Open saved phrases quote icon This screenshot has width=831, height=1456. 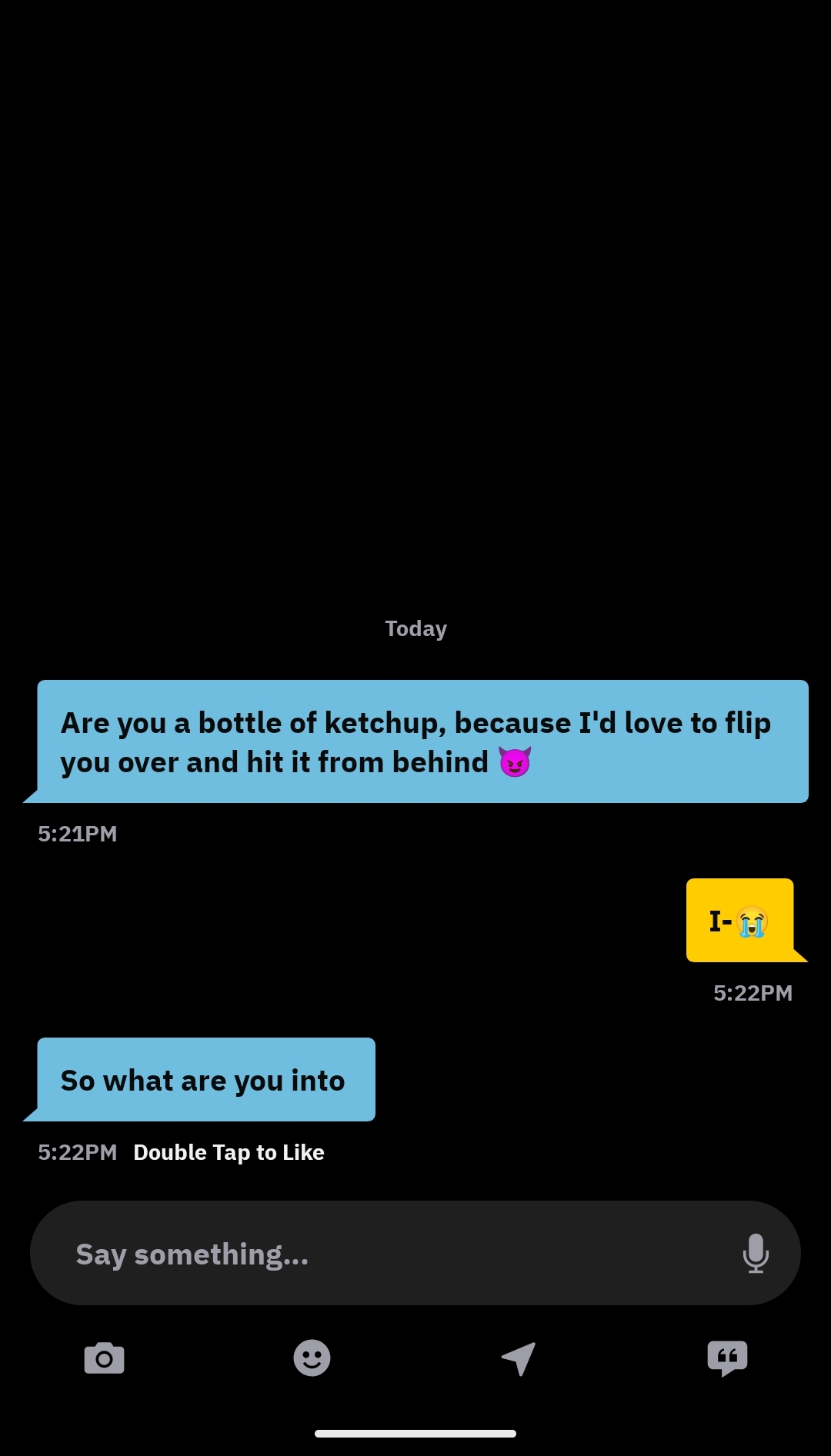(x=727, y=1358)
